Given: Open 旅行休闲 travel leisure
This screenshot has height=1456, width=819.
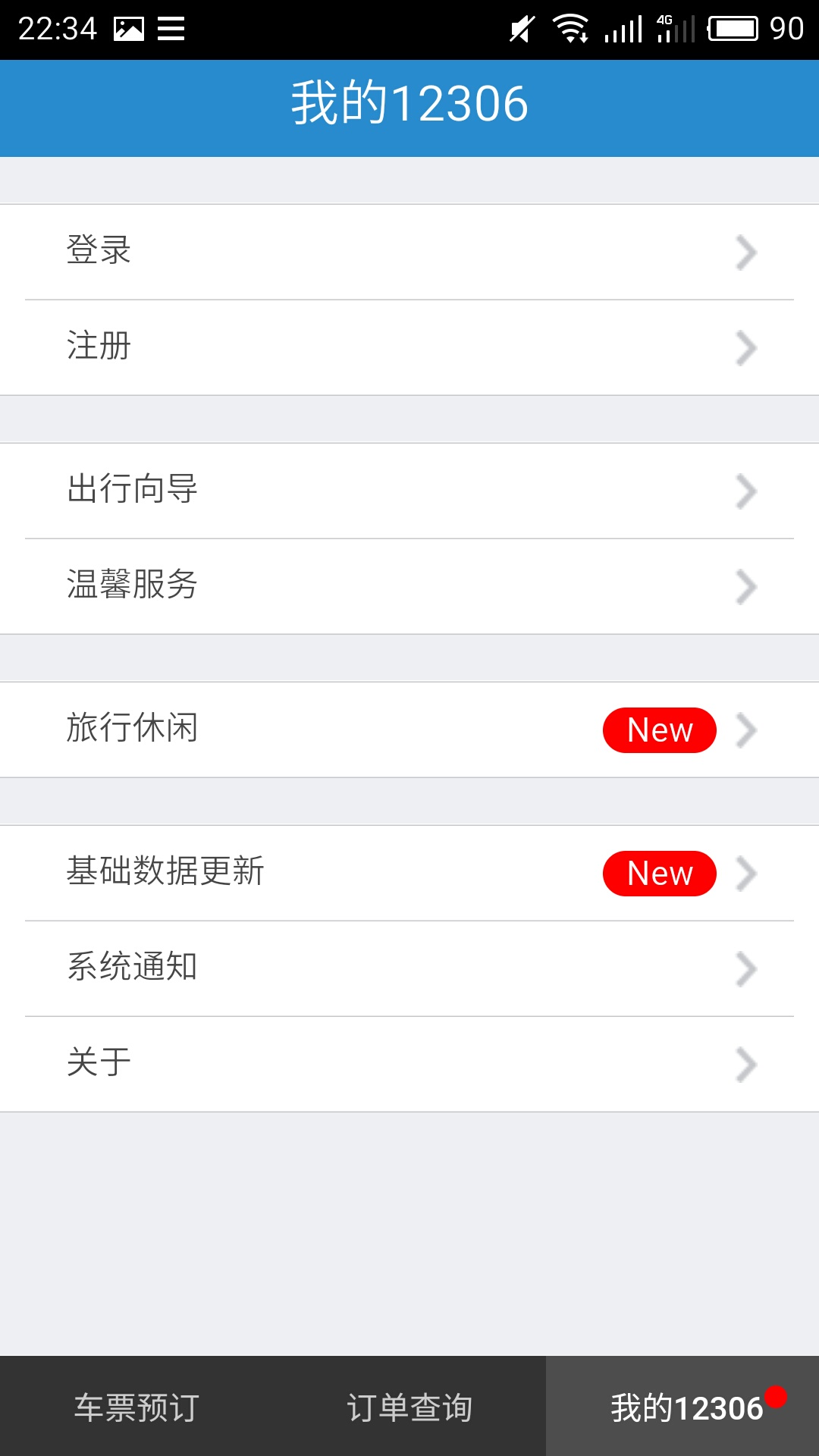Looking at the screenshot, I should [x=409, y=730].
